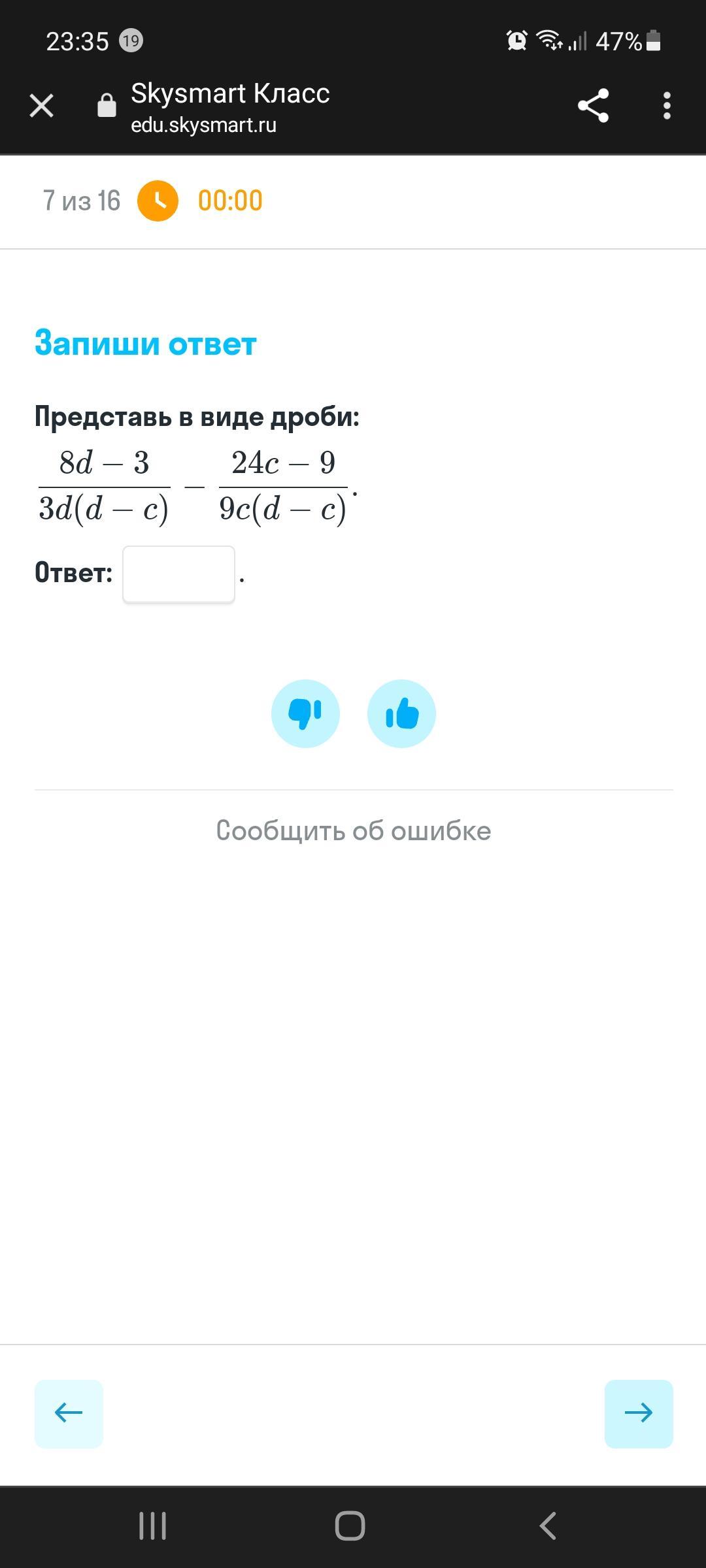The width and height of the screenshot is (706, 1568).
Task: Give the task a thumbs down
Action: 305,713
